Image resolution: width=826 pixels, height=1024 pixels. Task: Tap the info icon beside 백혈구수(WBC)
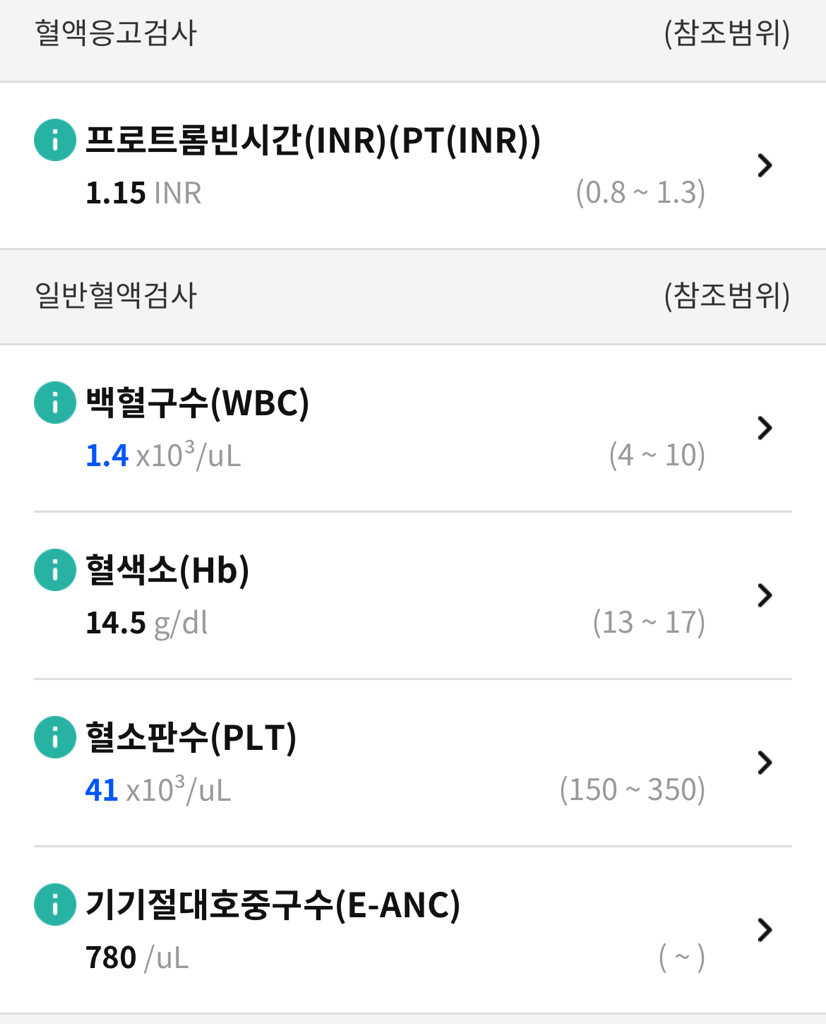55,403
